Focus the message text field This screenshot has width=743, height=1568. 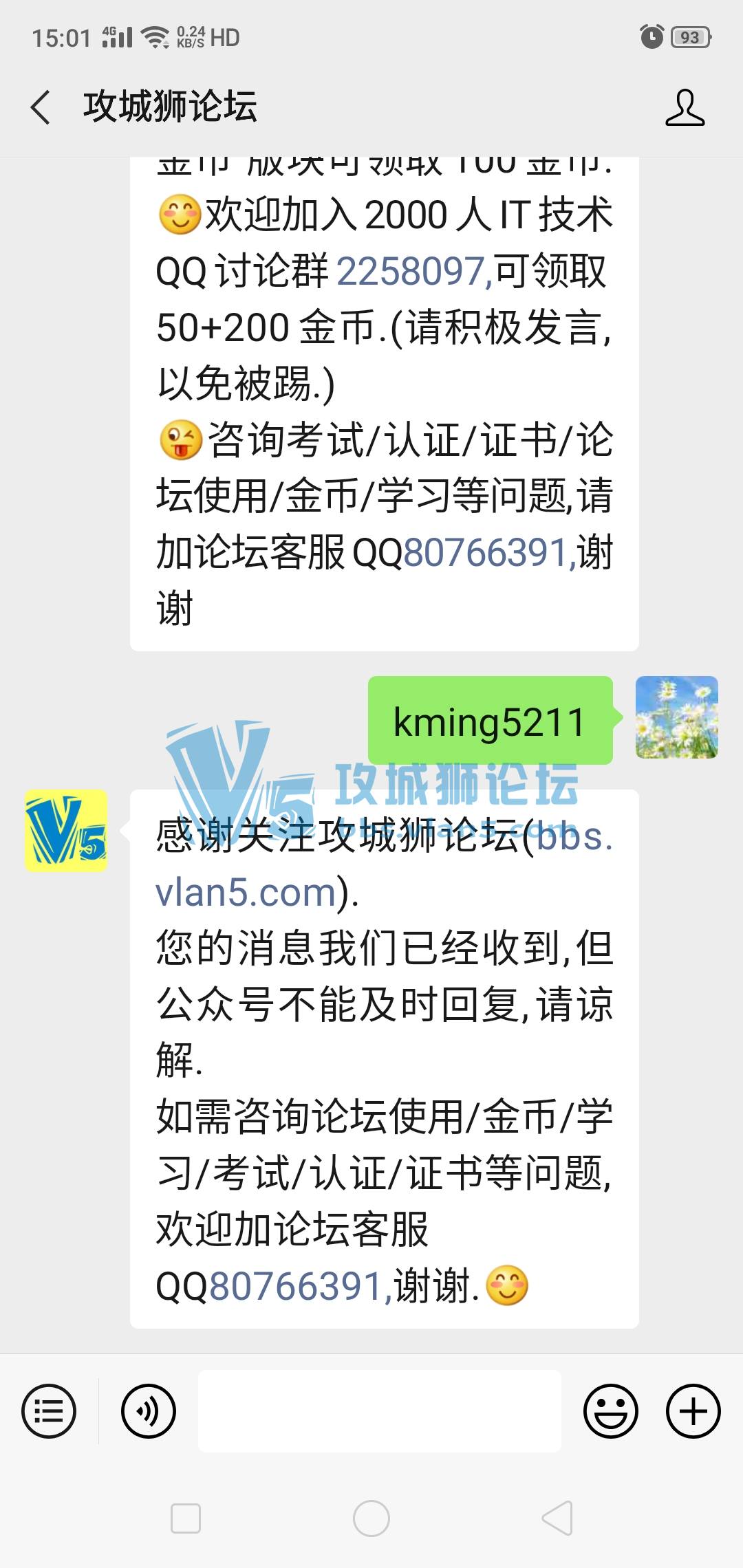pos(379,1411)
